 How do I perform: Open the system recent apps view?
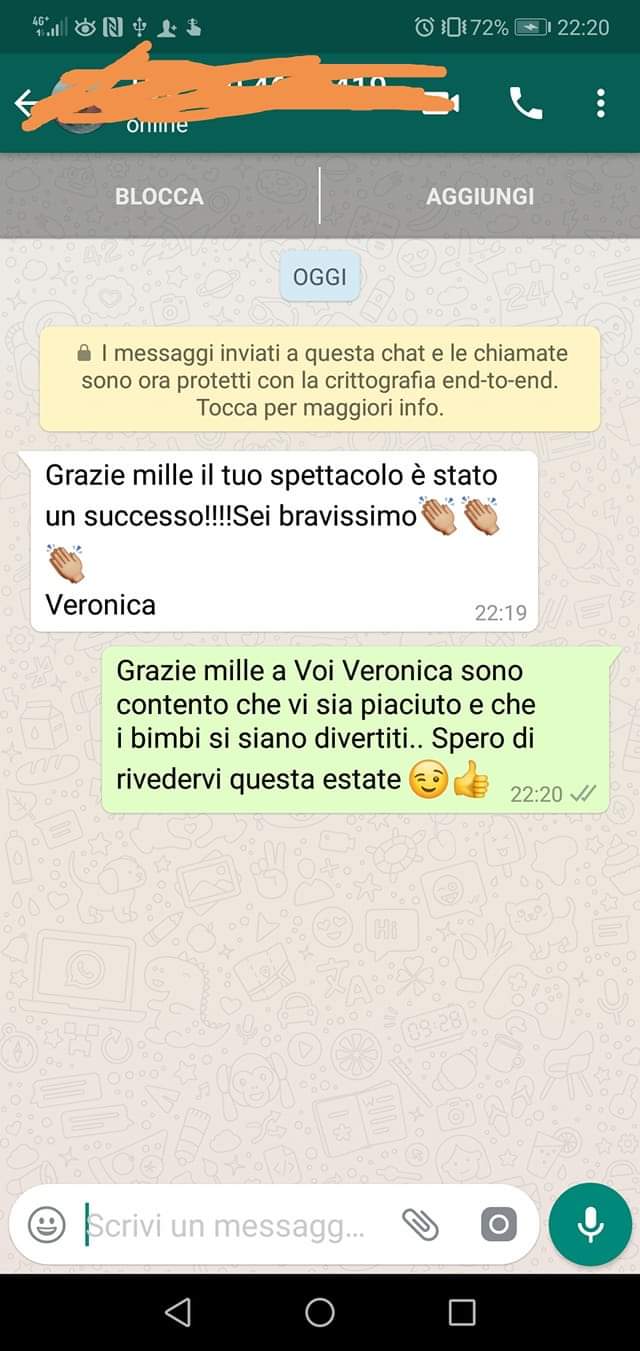462,1312
